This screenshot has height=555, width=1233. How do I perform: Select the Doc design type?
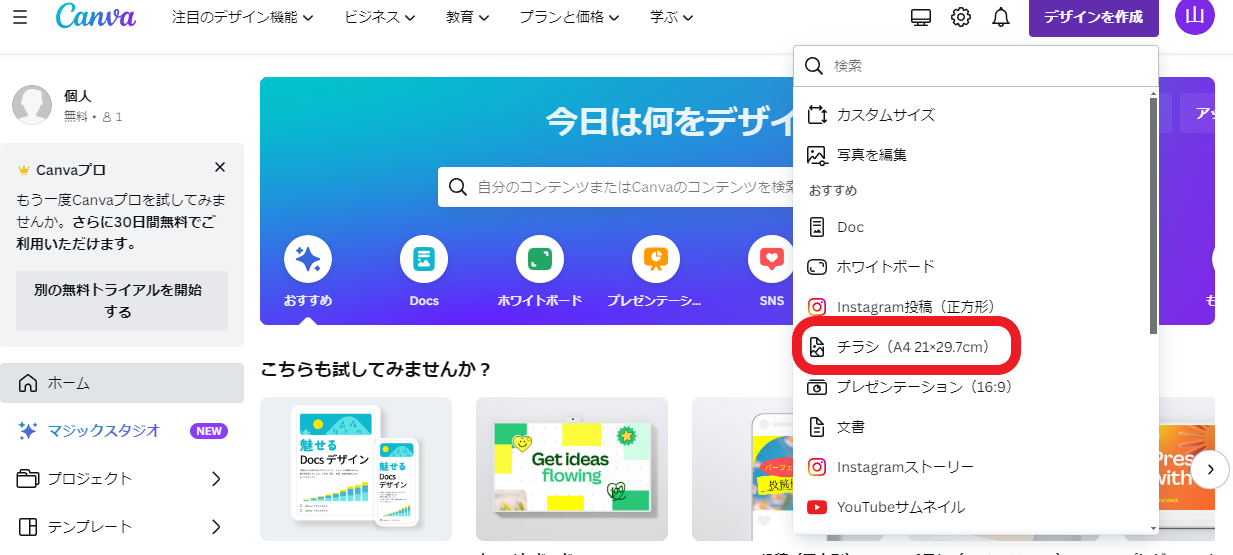point(850,227)
